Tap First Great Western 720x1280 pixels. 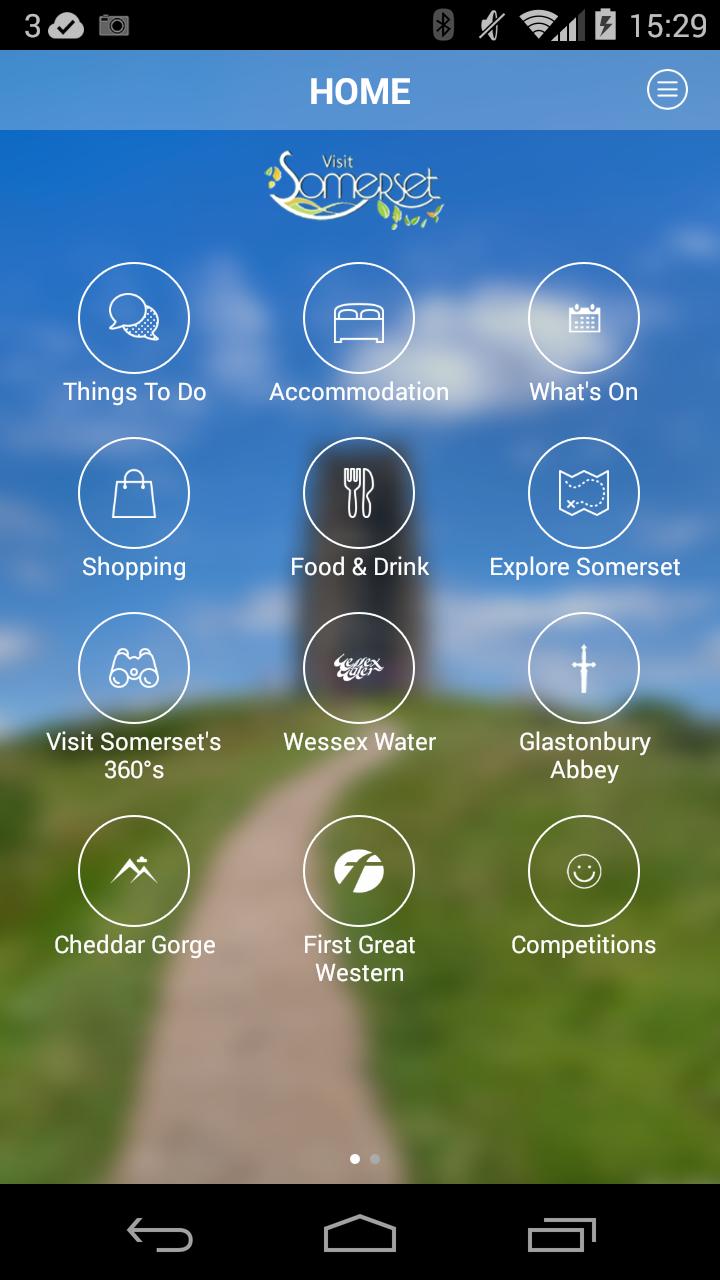pos(359,871)
